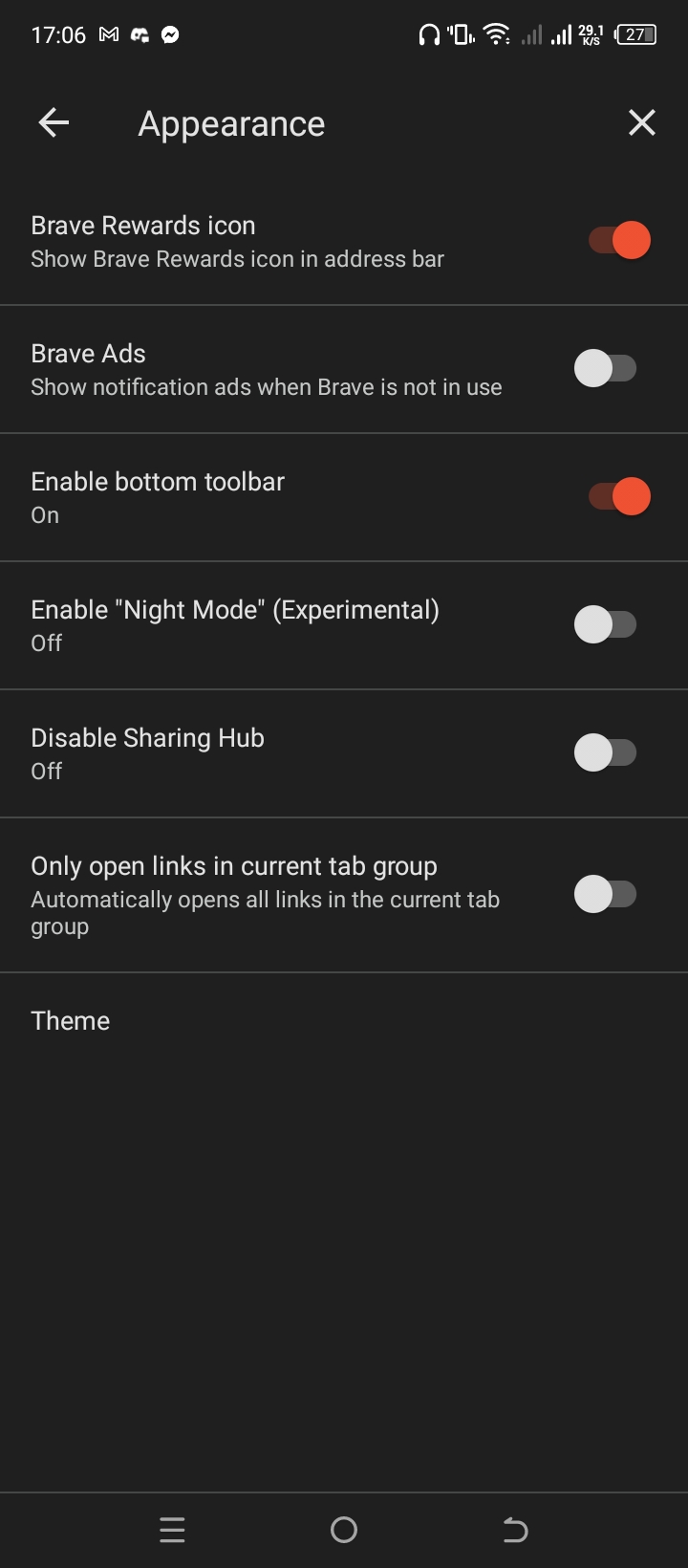Enable Brave Ads notifications
The width and height of the screenshot is (688, 1568).
click(605, 368)
